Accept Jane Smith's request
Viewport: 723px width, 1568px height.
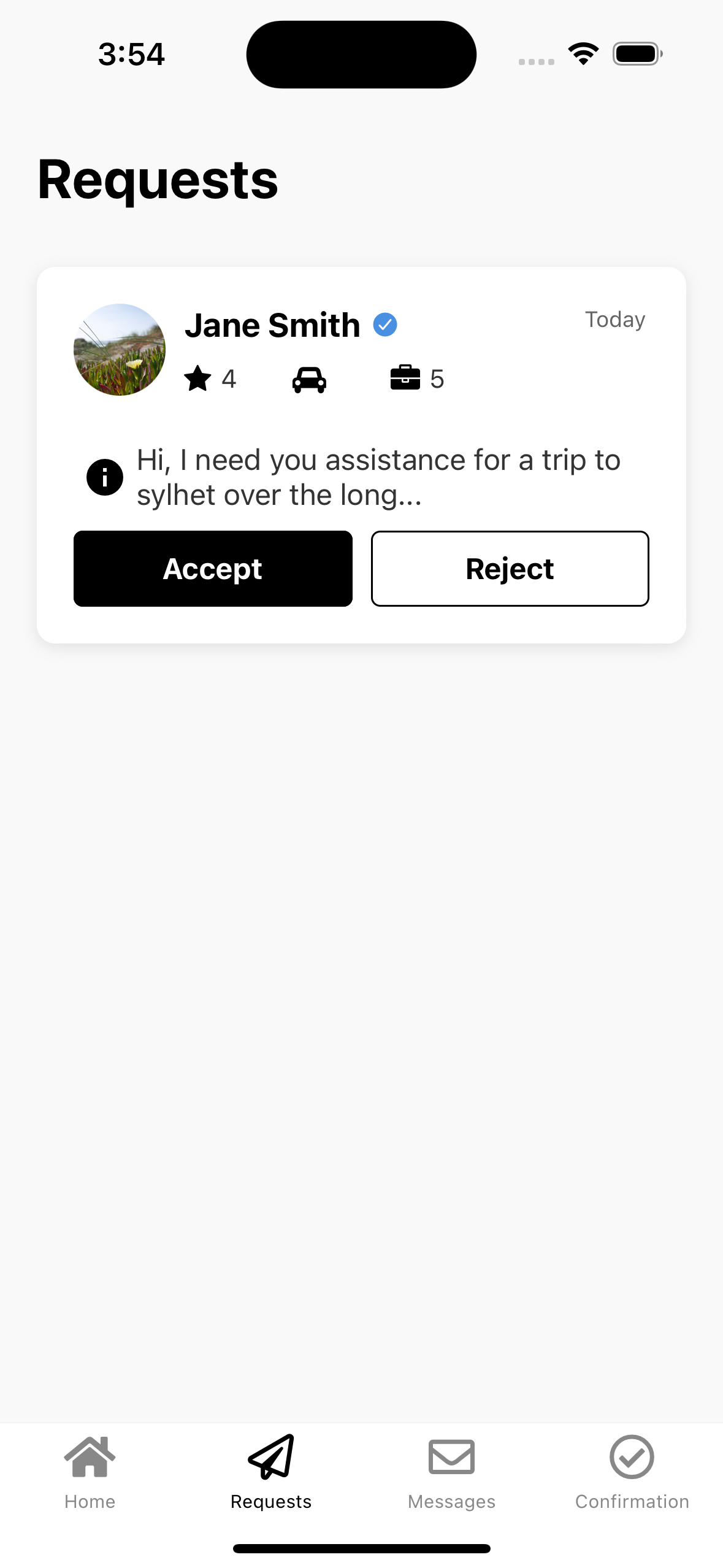tap(213, 569)
